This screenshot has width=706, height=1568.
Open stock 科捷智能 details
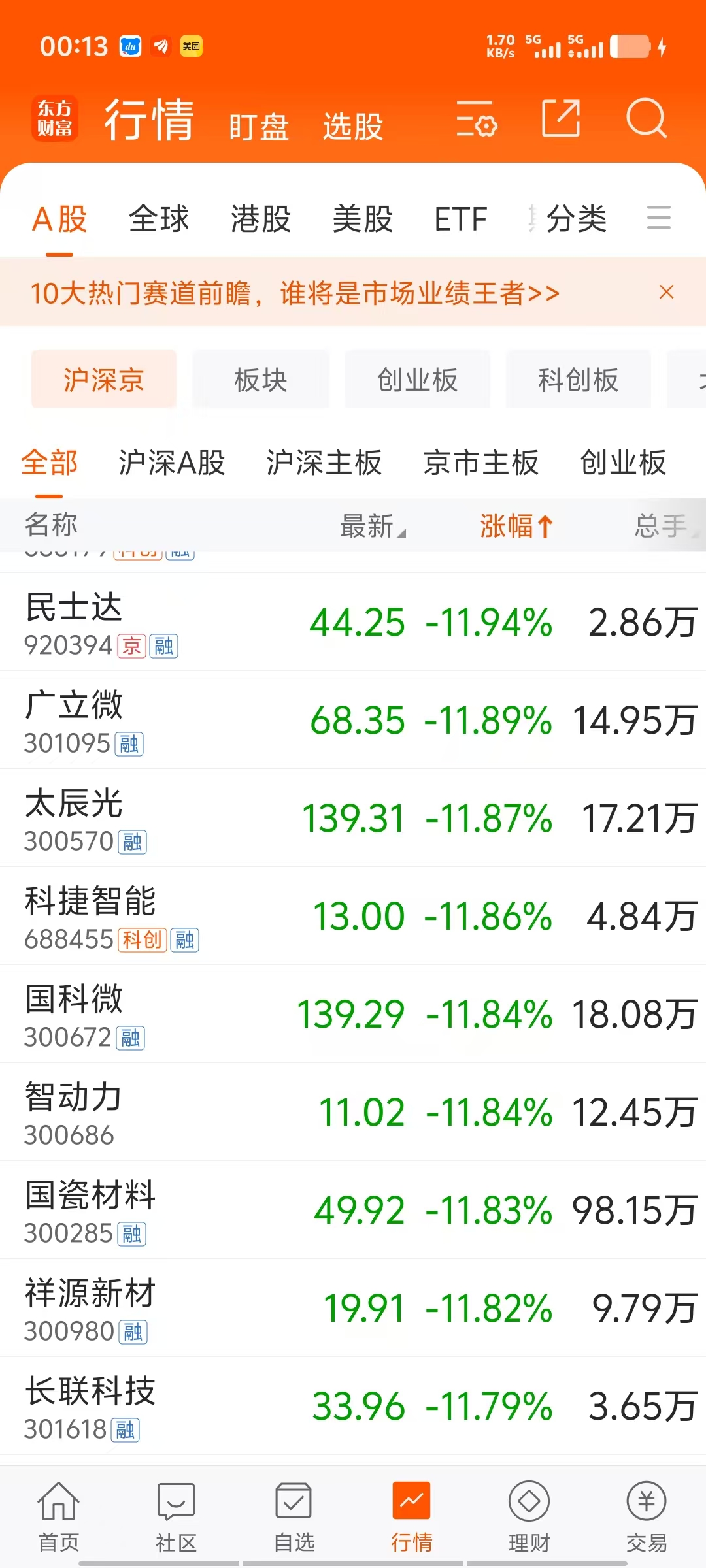tap(353, 916)
